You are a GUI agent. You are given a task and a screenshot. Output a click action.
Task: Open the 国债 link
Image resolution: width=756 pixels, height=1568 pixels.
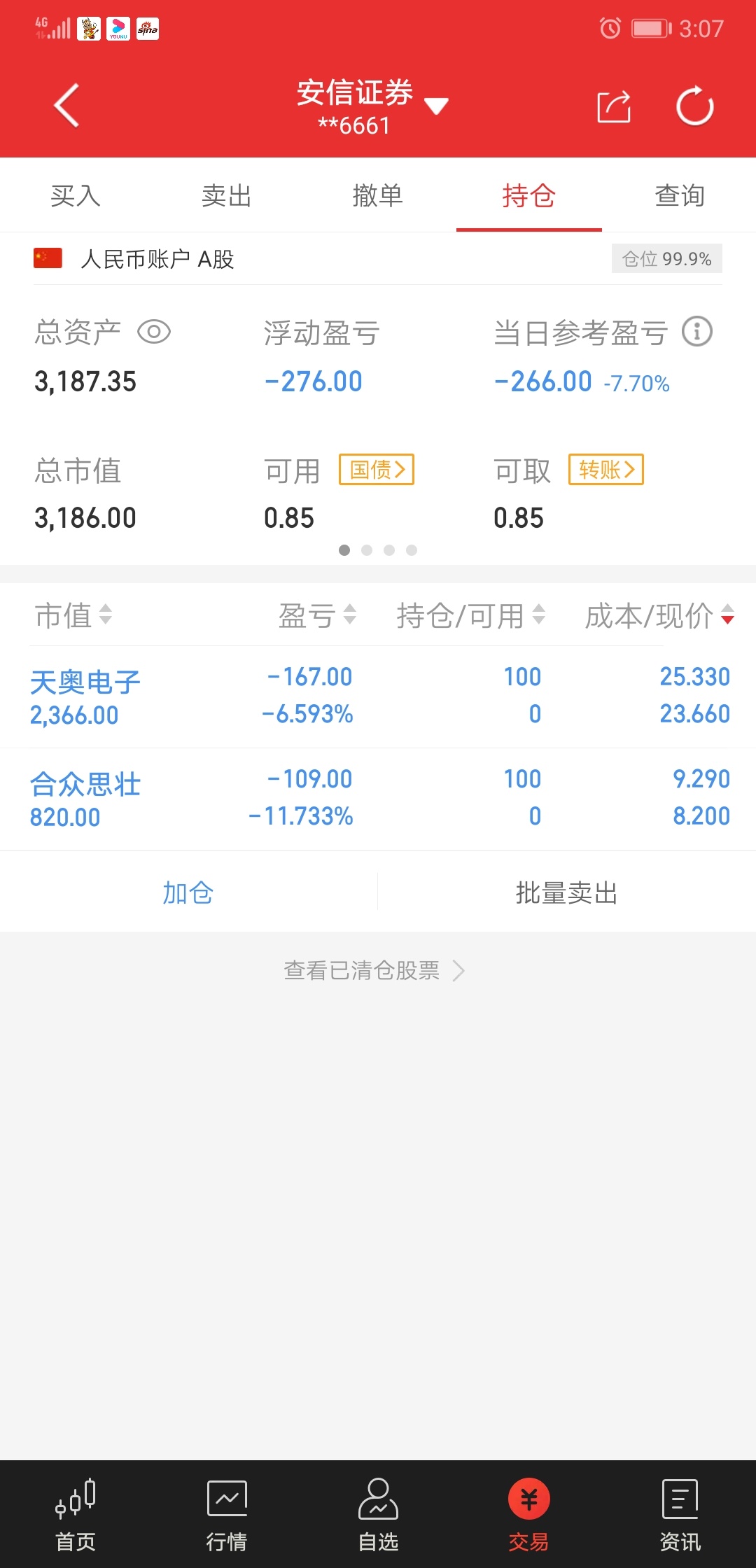377,469
